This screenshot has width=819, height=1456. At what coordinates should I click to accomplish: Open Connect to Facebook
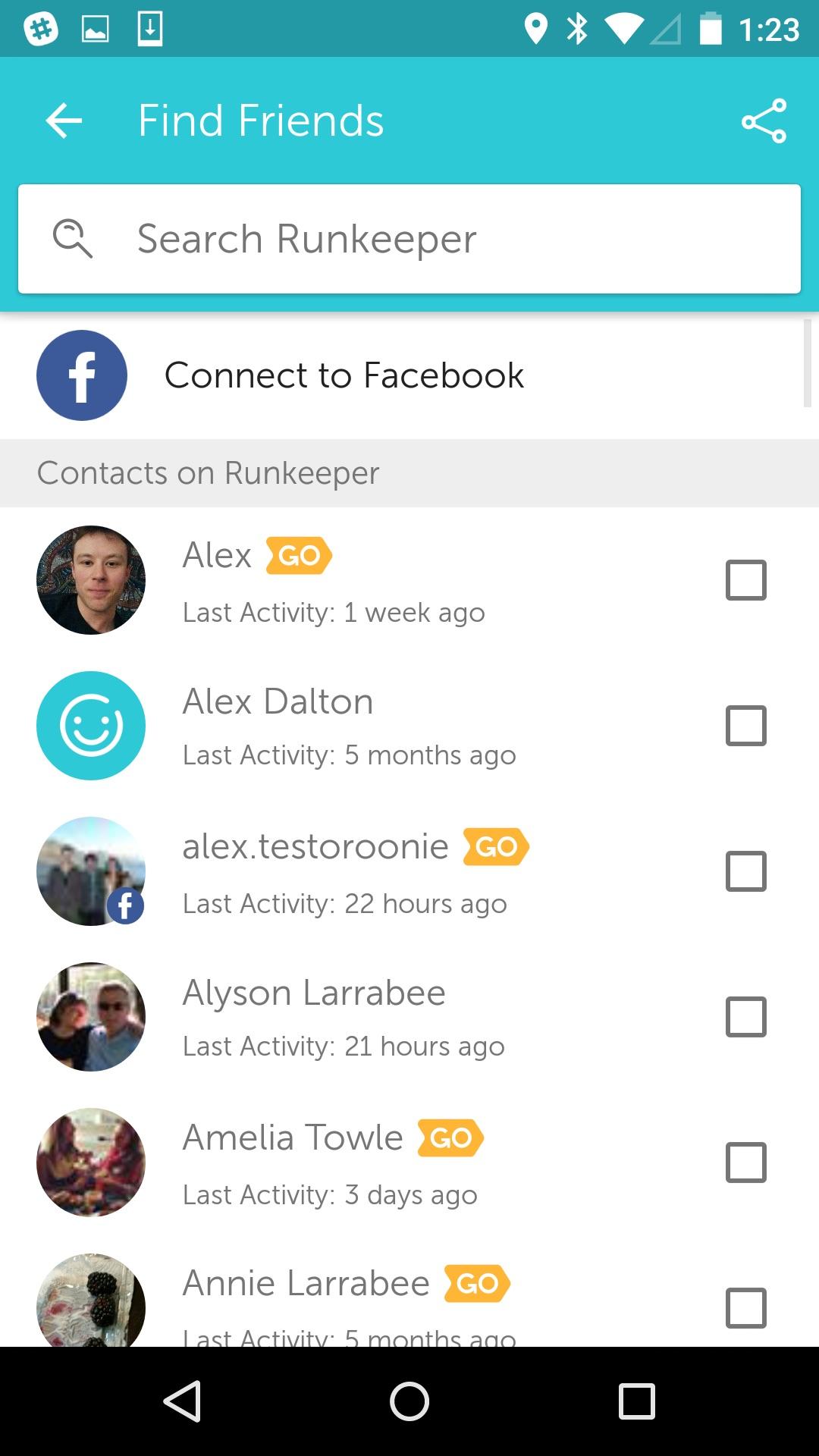[x=344, y=375]
